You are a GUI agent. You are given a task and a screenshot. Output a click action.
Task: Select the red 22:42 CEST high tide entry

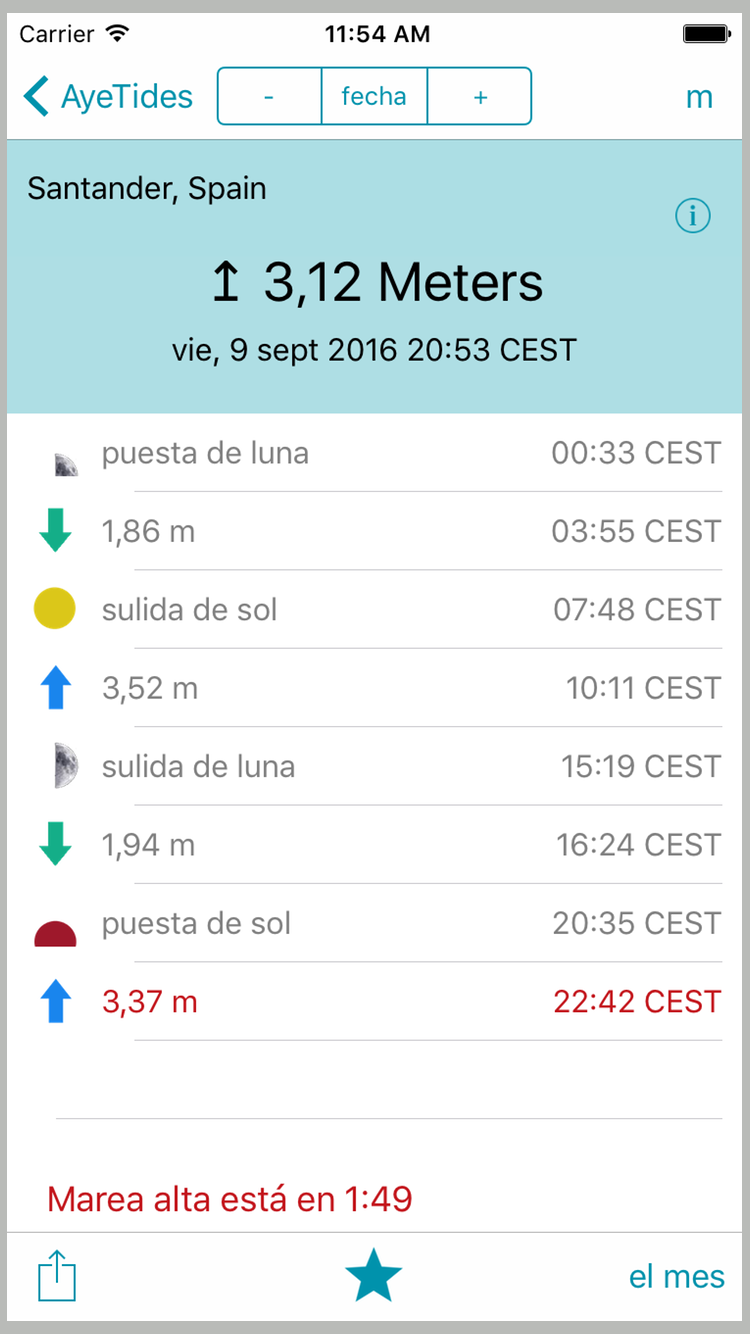[x=636, y=1000]
